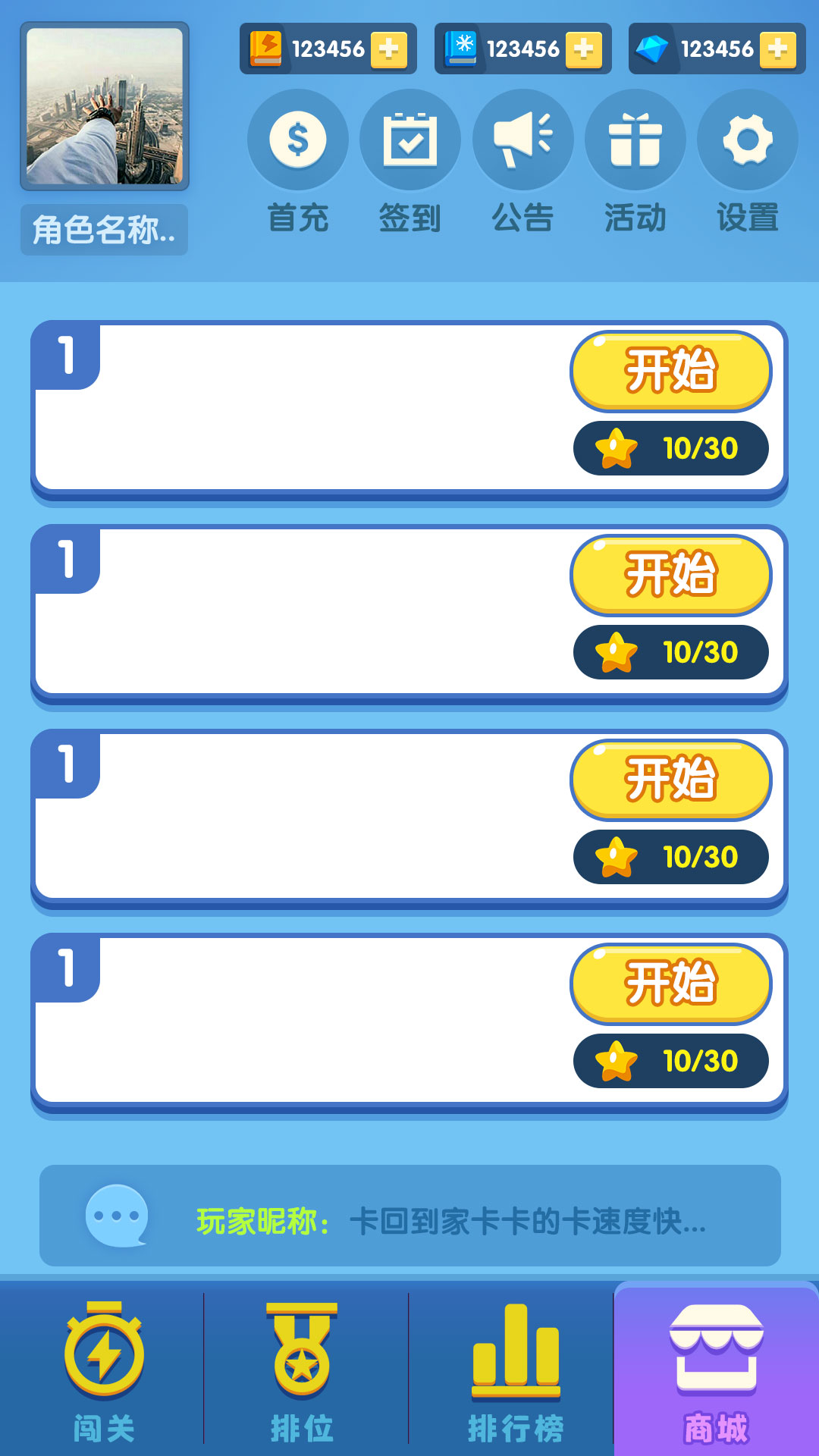Go to the 排行榜 leaderboard tab
This screenshot has height=1456, width=819.
point(516,1370)
